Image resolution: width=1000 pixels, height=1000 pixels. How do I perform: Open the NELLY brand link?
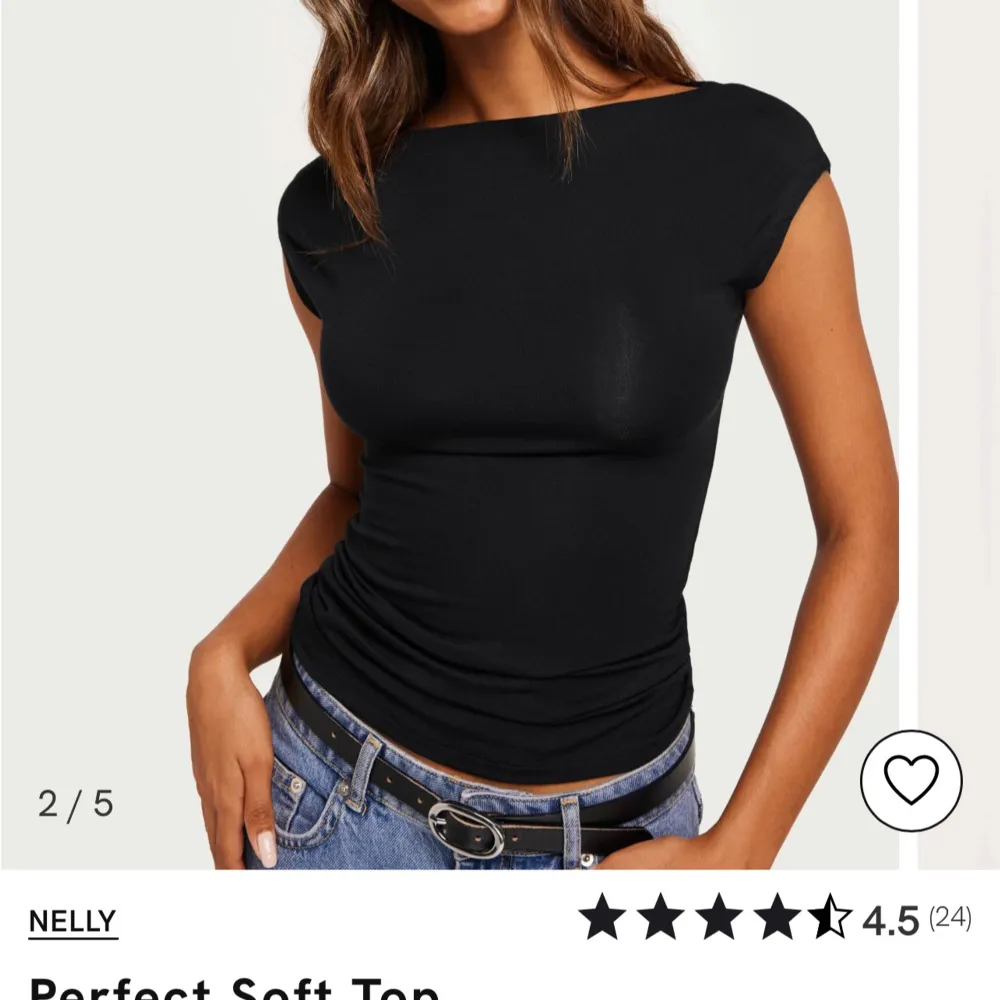[72, 920]
